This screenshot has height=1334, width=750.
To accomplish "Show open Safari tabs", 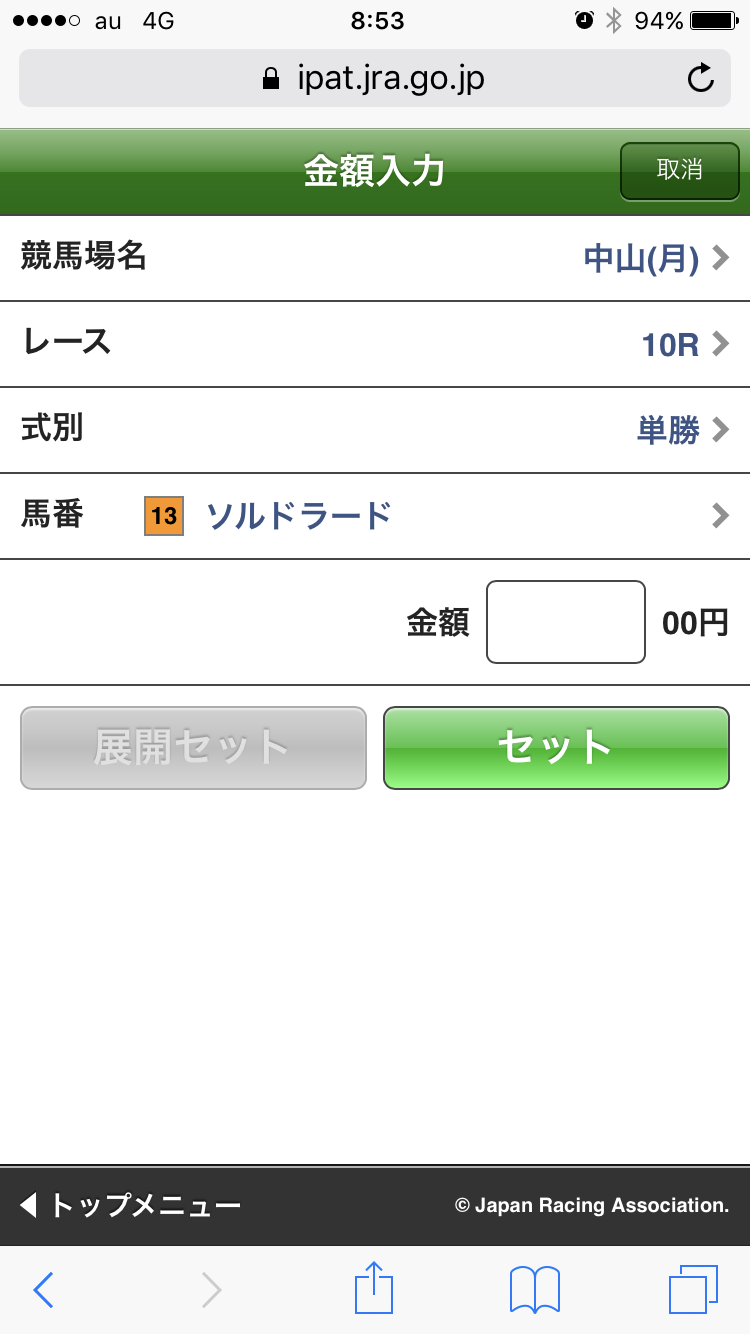I will [694, 1290].
